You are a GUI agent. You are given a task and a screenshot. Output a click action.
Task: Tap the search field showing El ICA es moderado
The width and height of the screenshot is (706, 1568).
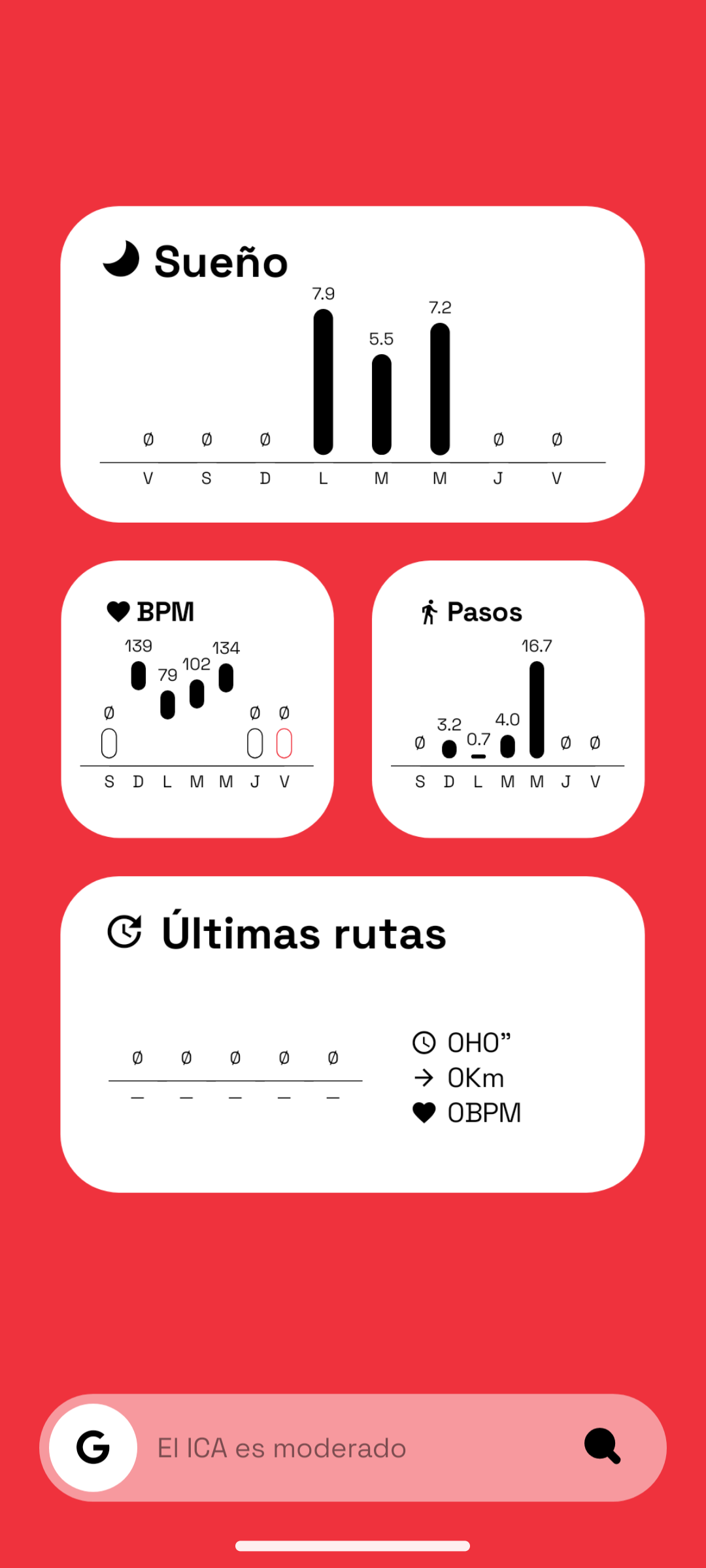pyautogui.click(x=353, y=1448)
